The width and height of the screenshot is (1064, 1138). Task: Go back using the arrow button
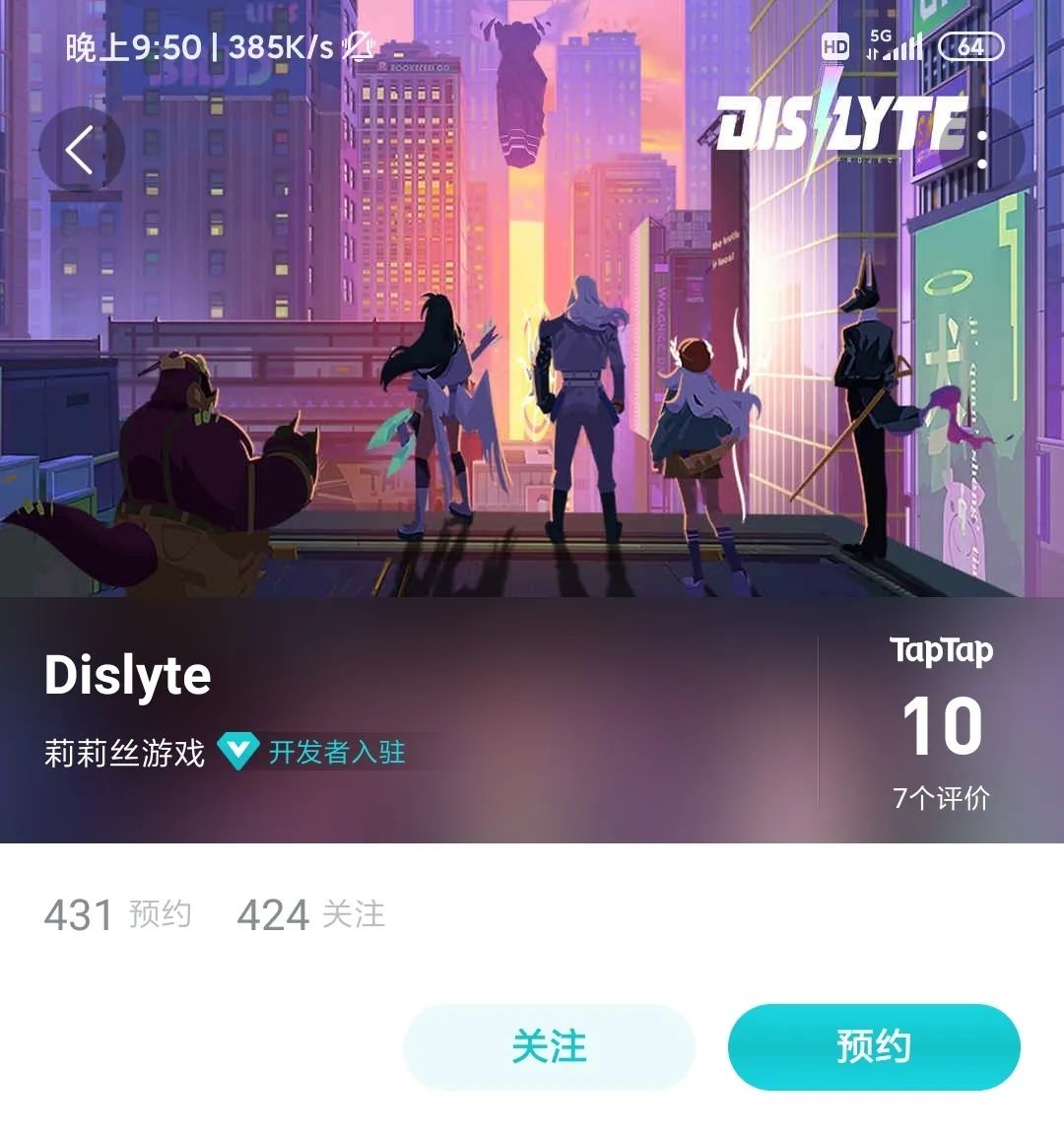81,150
